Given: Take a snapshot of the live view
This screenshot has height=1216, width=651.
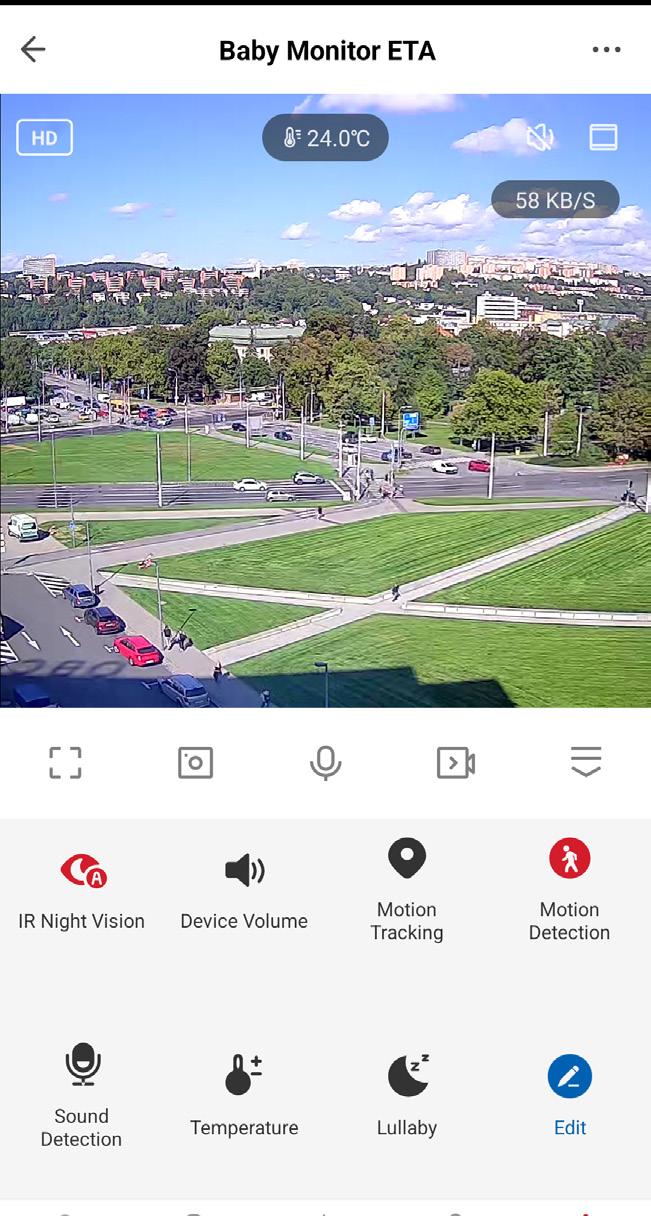Looking at the screenshot, I should (195, 763).
